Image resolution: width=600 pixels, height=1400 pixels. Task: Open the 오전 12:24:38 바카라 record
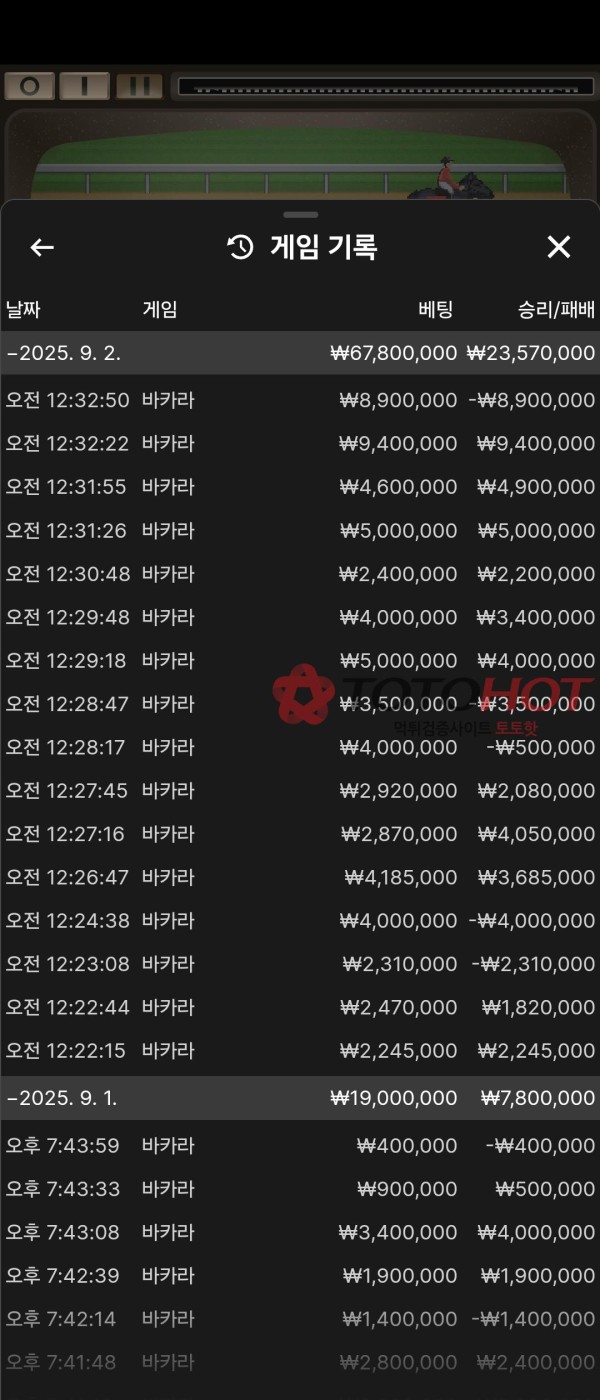pos(300,920)
